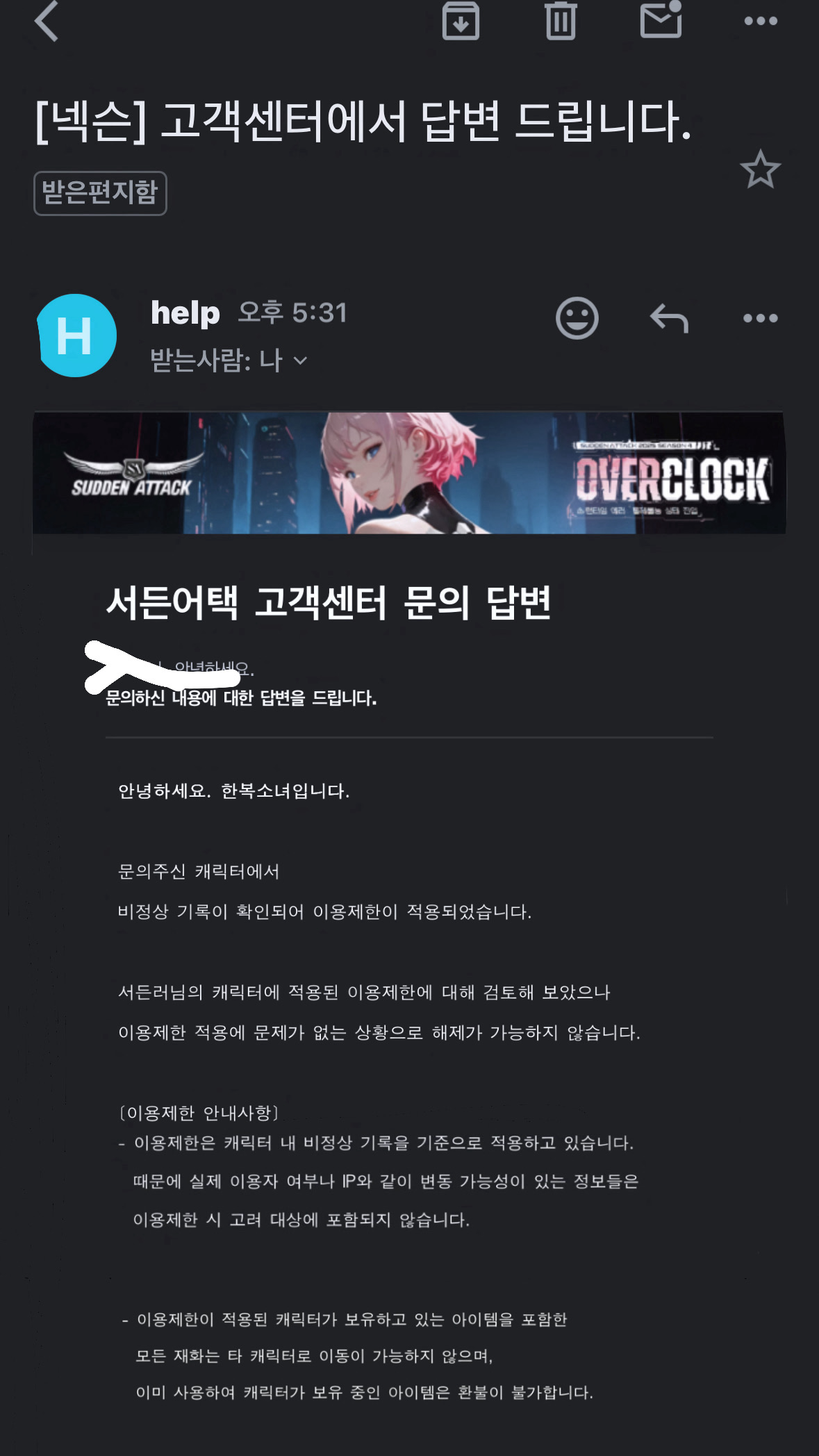Mark this email as unread
The width and height of the screenshot is (819, 1456).
pos(660,21)
